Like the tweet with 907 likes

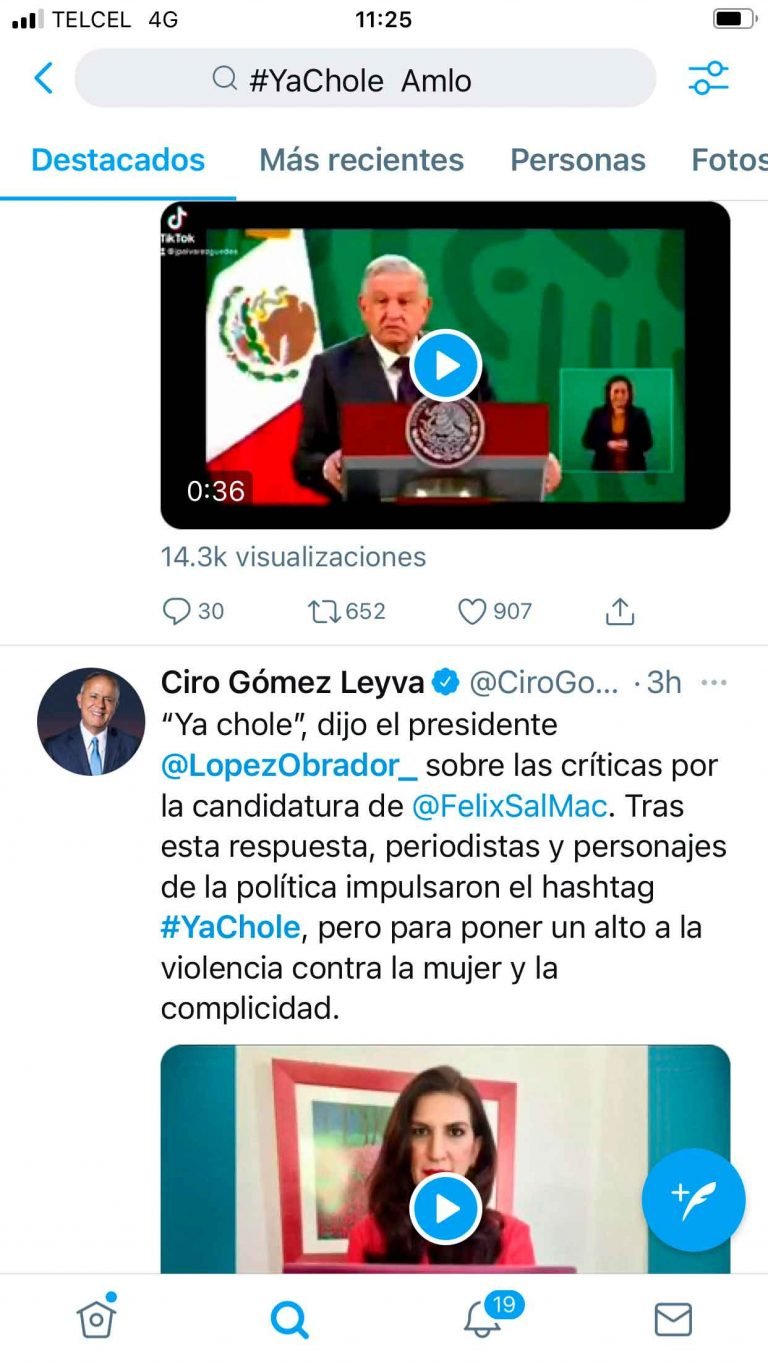click(472, 611)
